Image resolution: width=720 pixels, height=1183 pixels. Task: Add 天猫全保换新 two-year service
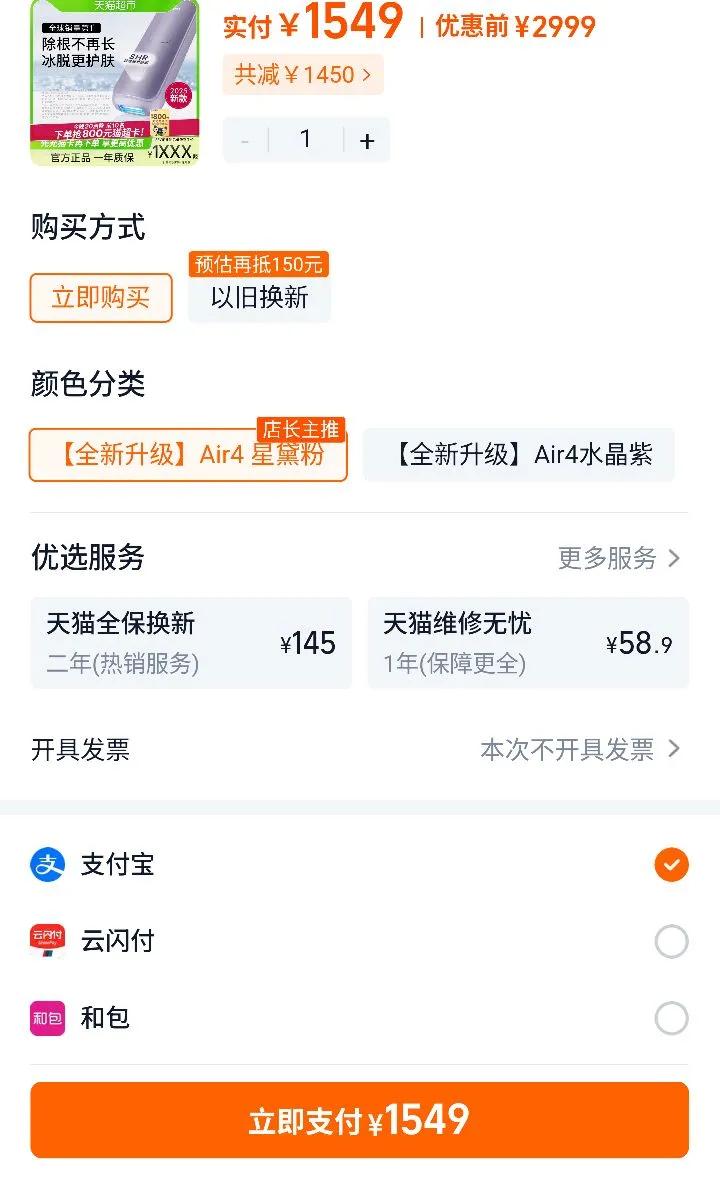coord(191,643)
